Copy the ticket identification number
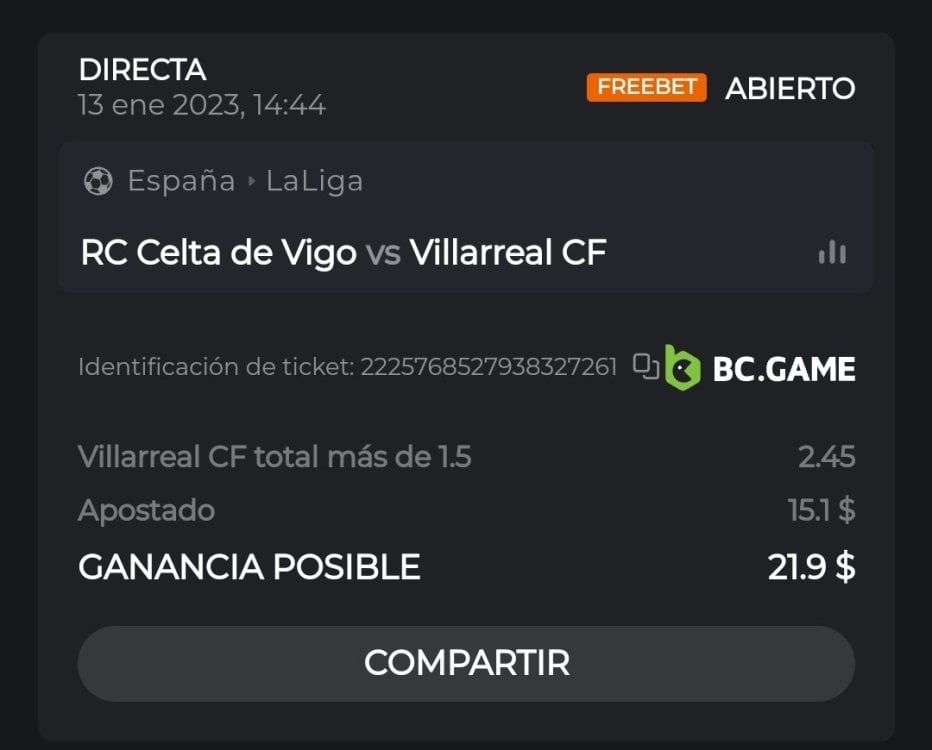 click(x=646, y=367)
